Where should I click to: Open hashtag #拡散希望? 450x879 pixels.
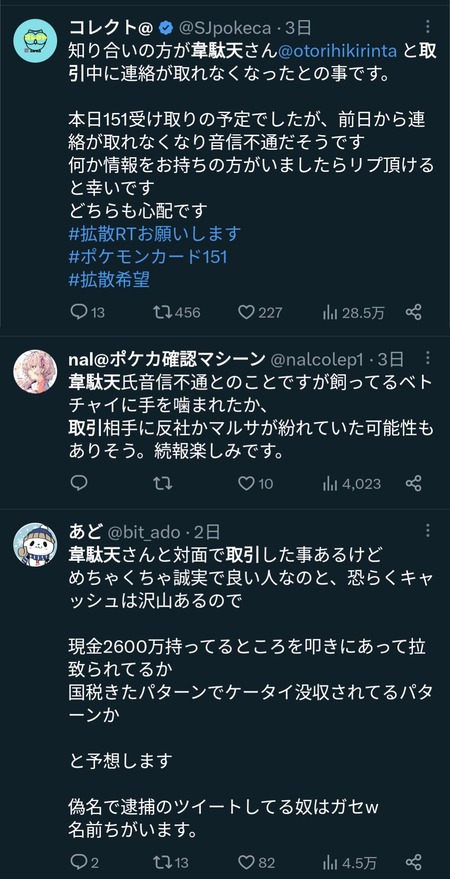(x=109, y=280)
